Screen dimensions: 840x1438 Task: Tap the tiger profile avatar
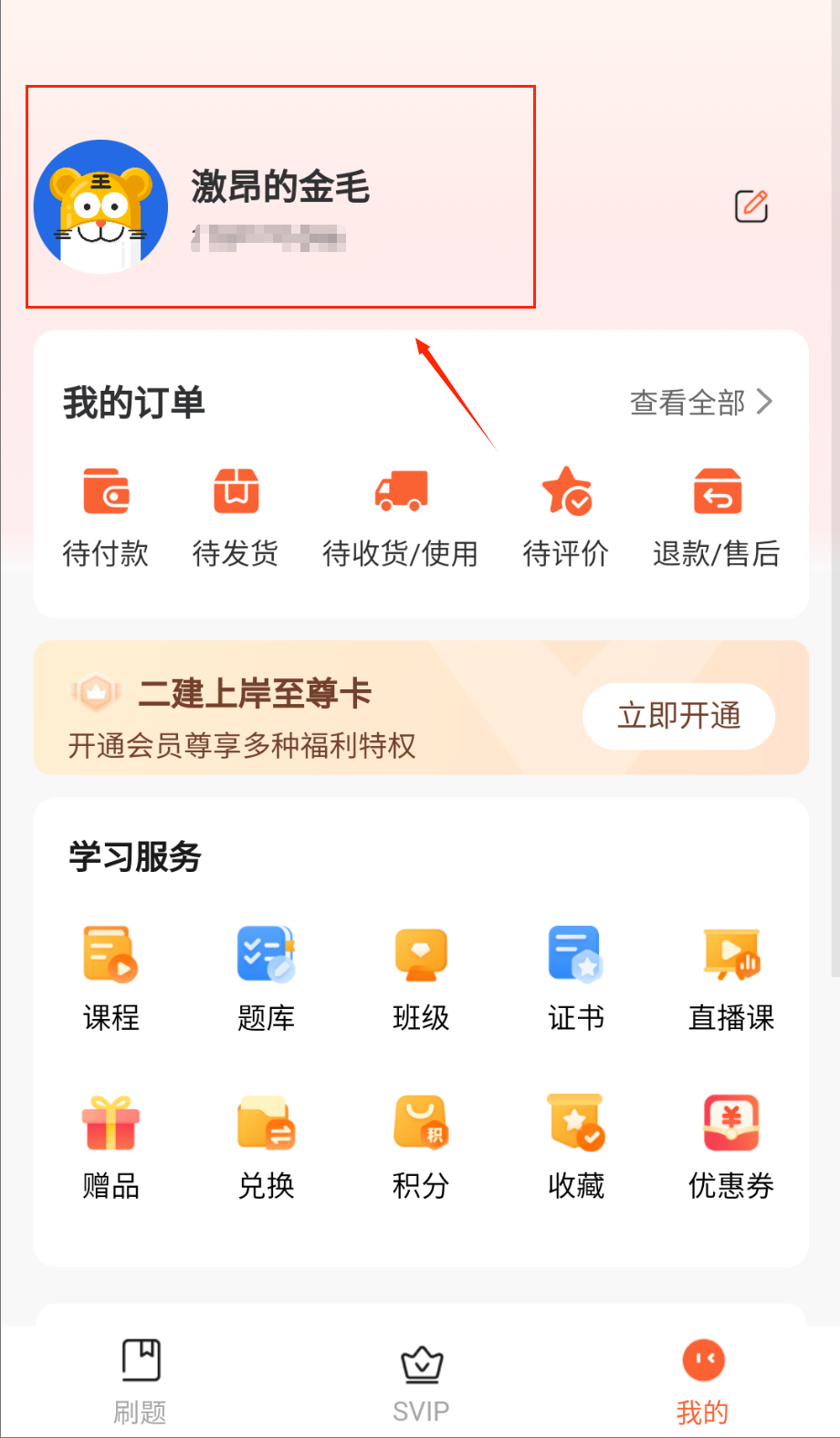pyautogui.click(x=100, y=206)
